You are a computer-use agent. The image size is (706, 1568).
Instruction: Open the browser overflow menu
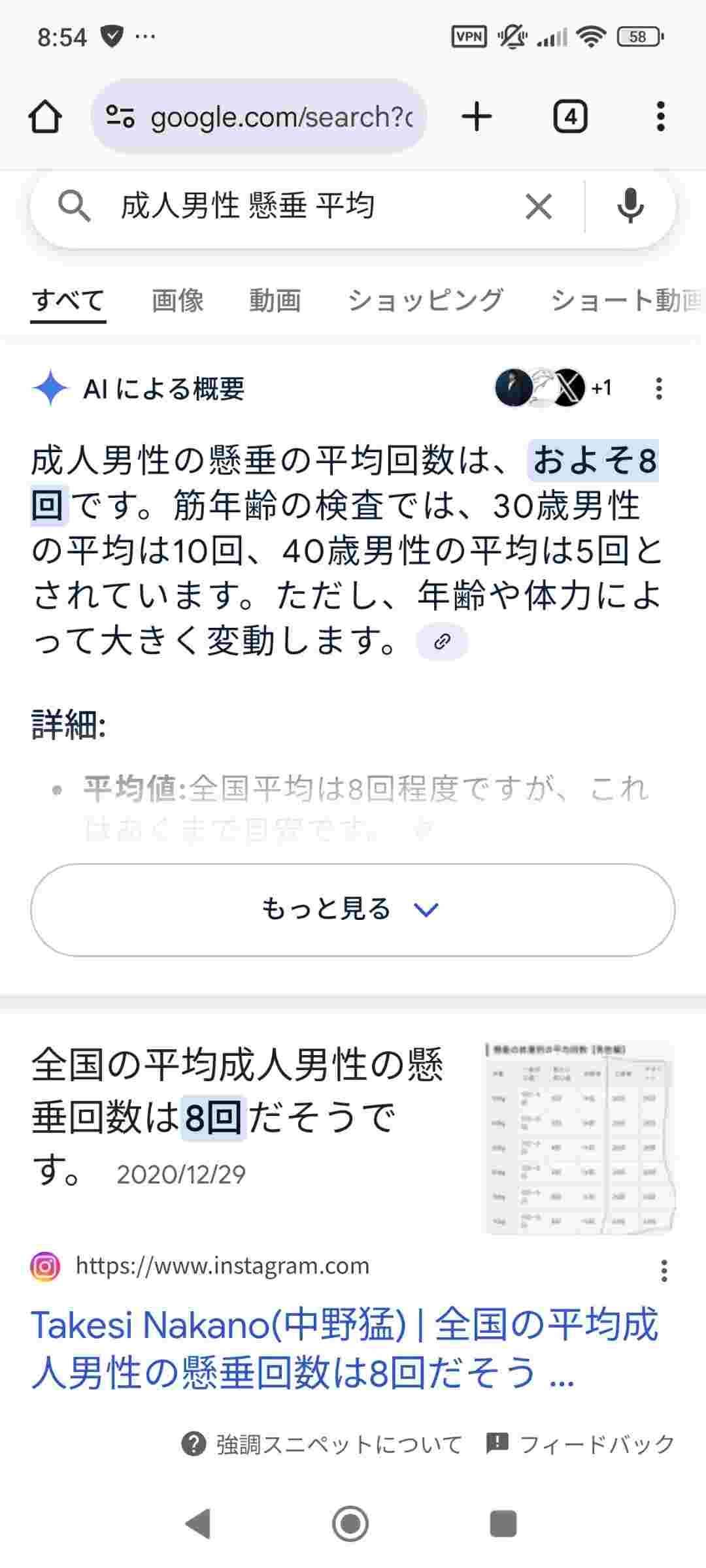coord(660,118)
